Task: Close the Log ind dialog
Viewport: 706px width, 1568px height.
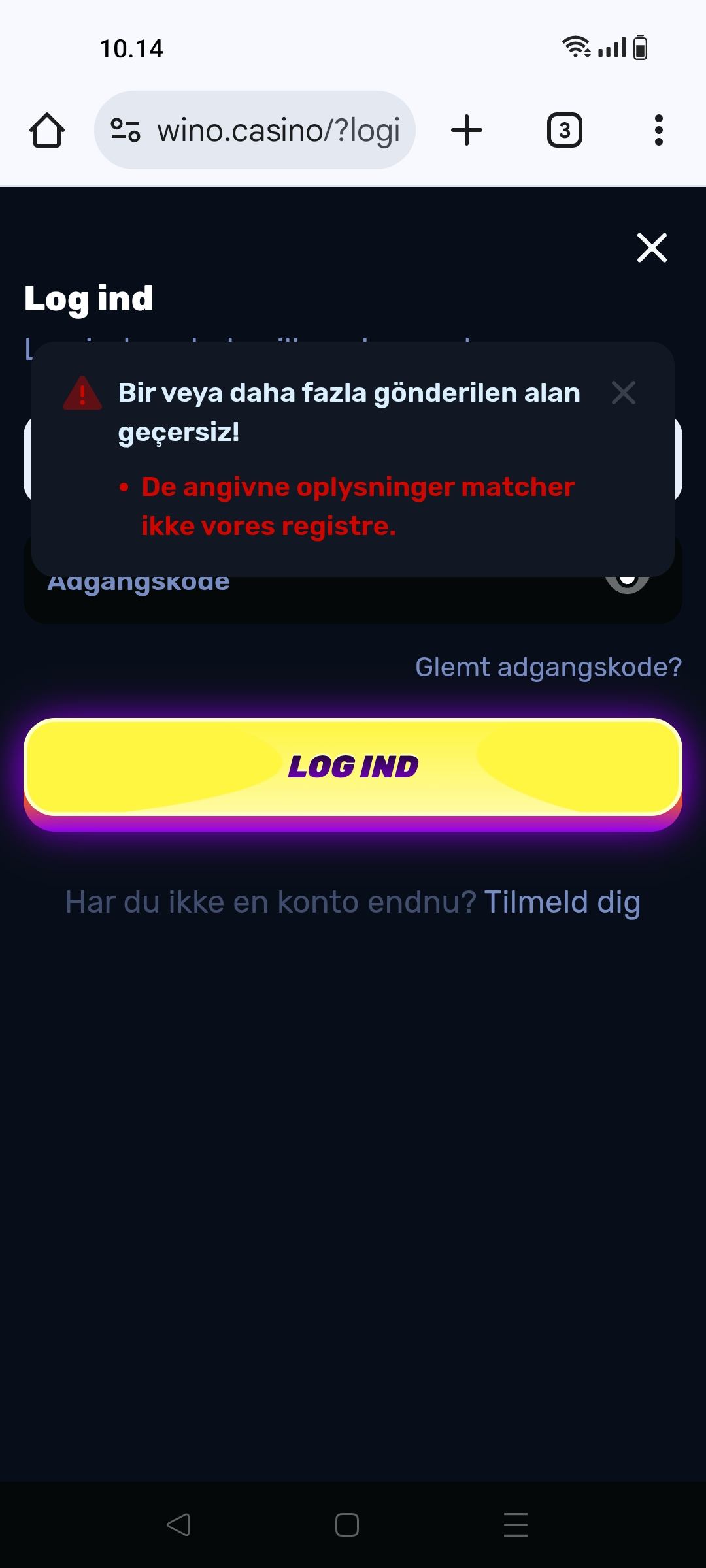Action: 652,248
